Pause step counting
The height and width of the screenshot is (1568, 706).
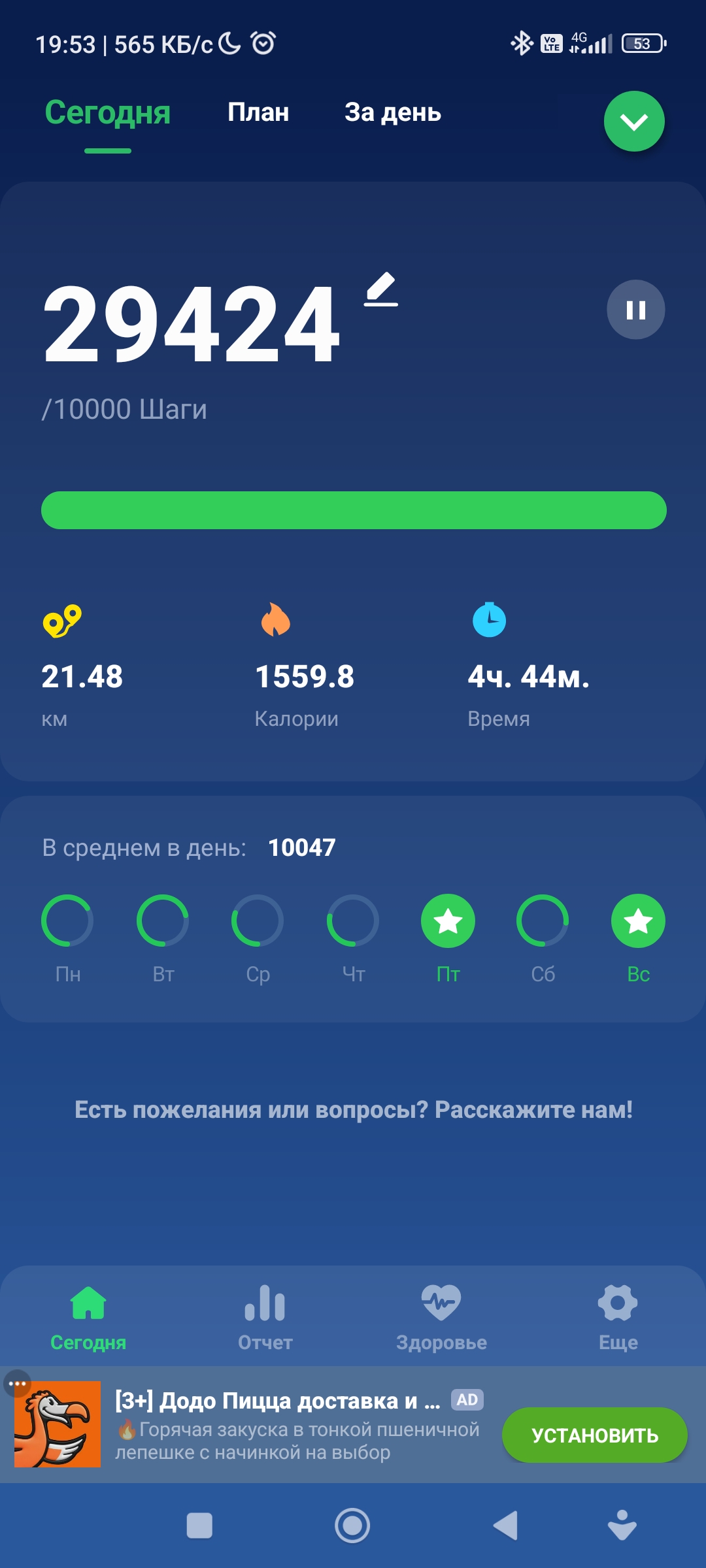[635, 310]
